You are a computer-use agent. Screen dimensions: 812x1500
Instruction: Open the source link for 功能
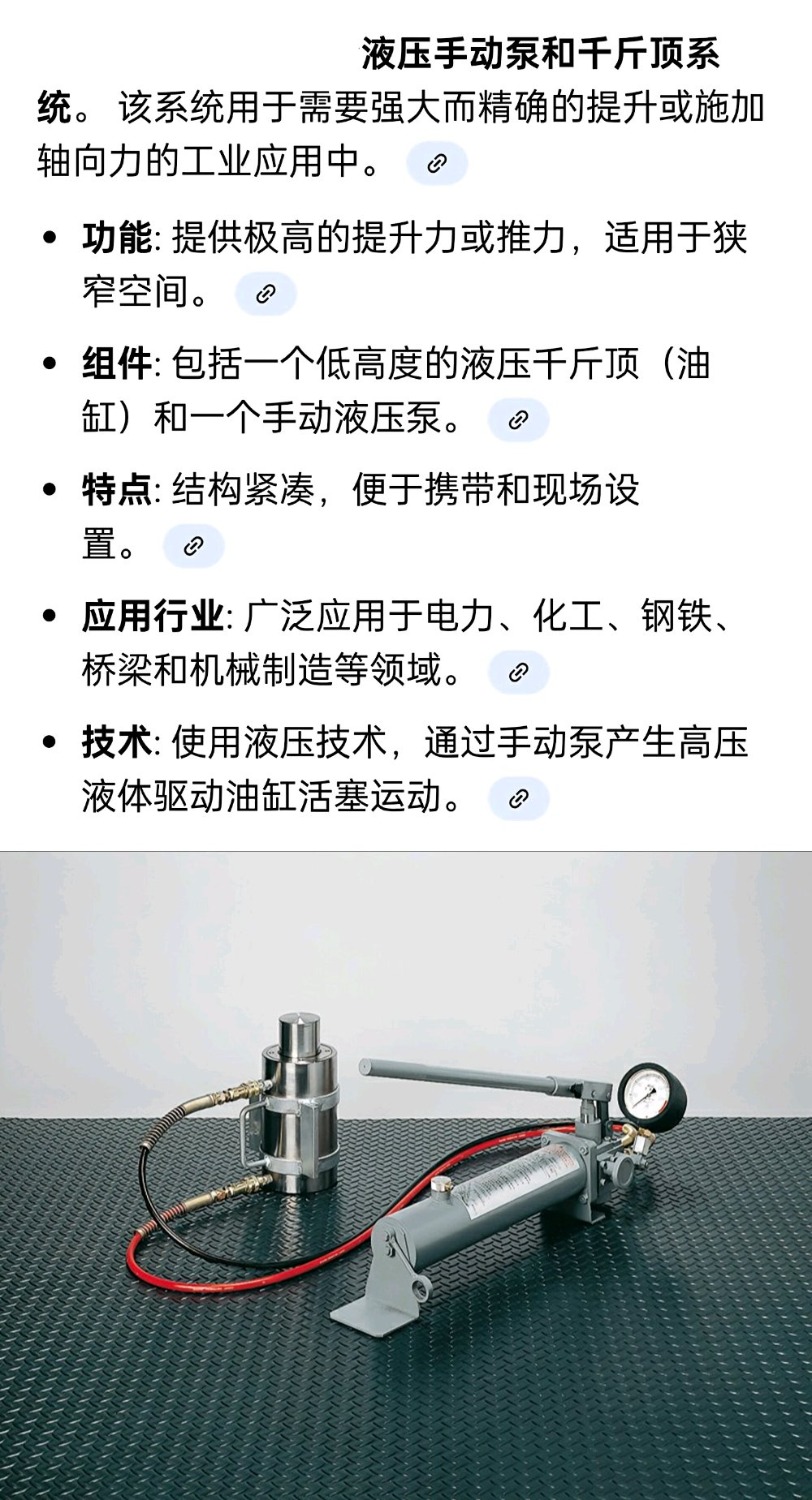pyautogui.click(x=266, y=293)
